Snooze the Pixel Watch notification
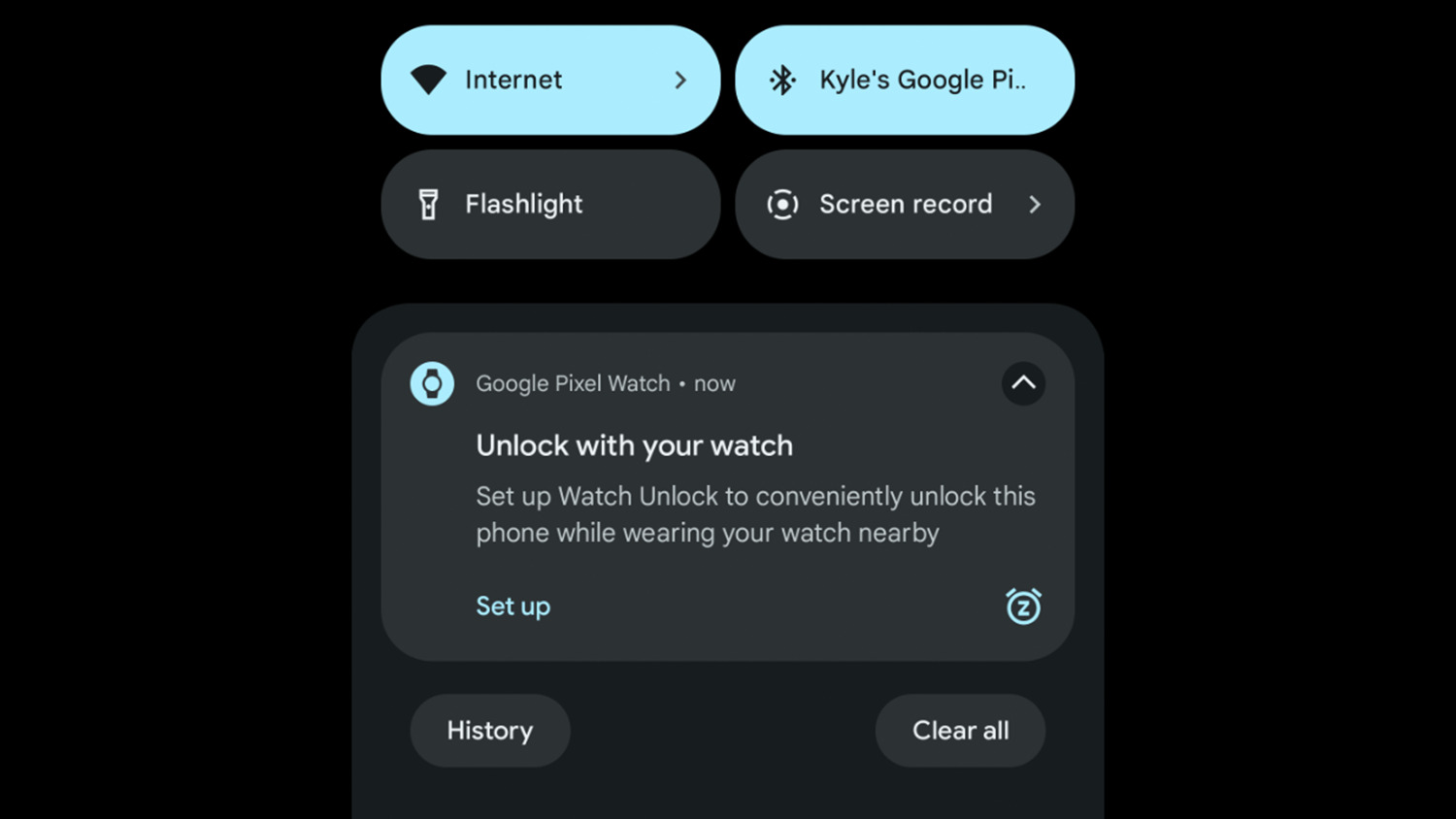Viewport: 1456px width, 819px height. (x=1023, y=607)
